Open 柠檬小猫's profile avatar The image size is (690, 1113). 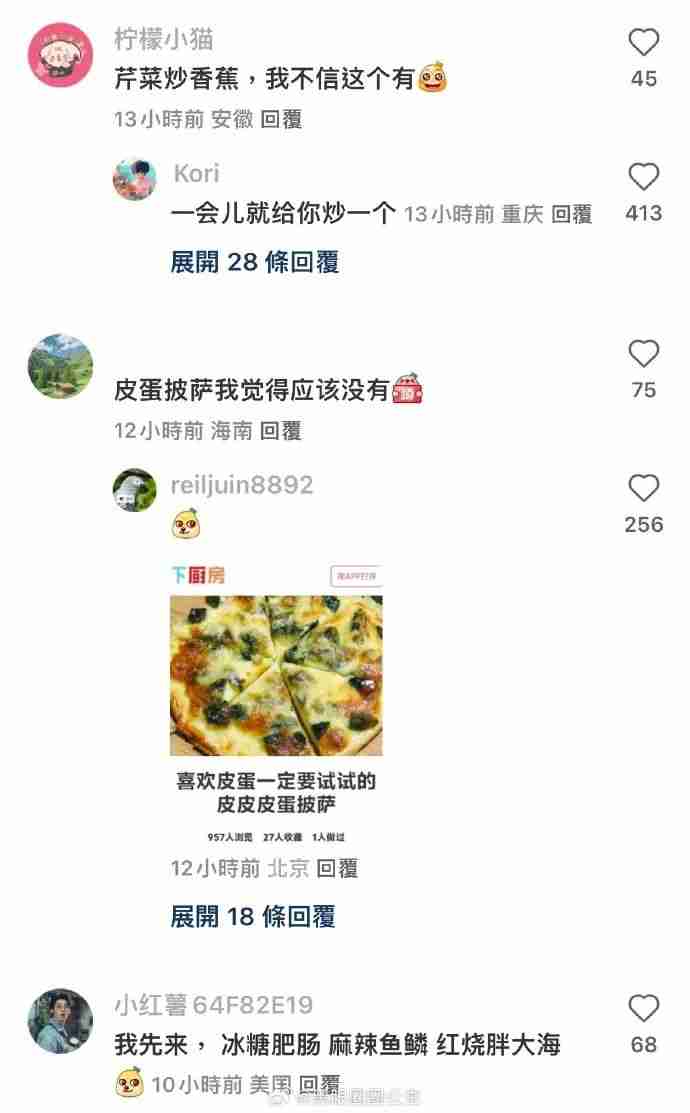(60, 55)
